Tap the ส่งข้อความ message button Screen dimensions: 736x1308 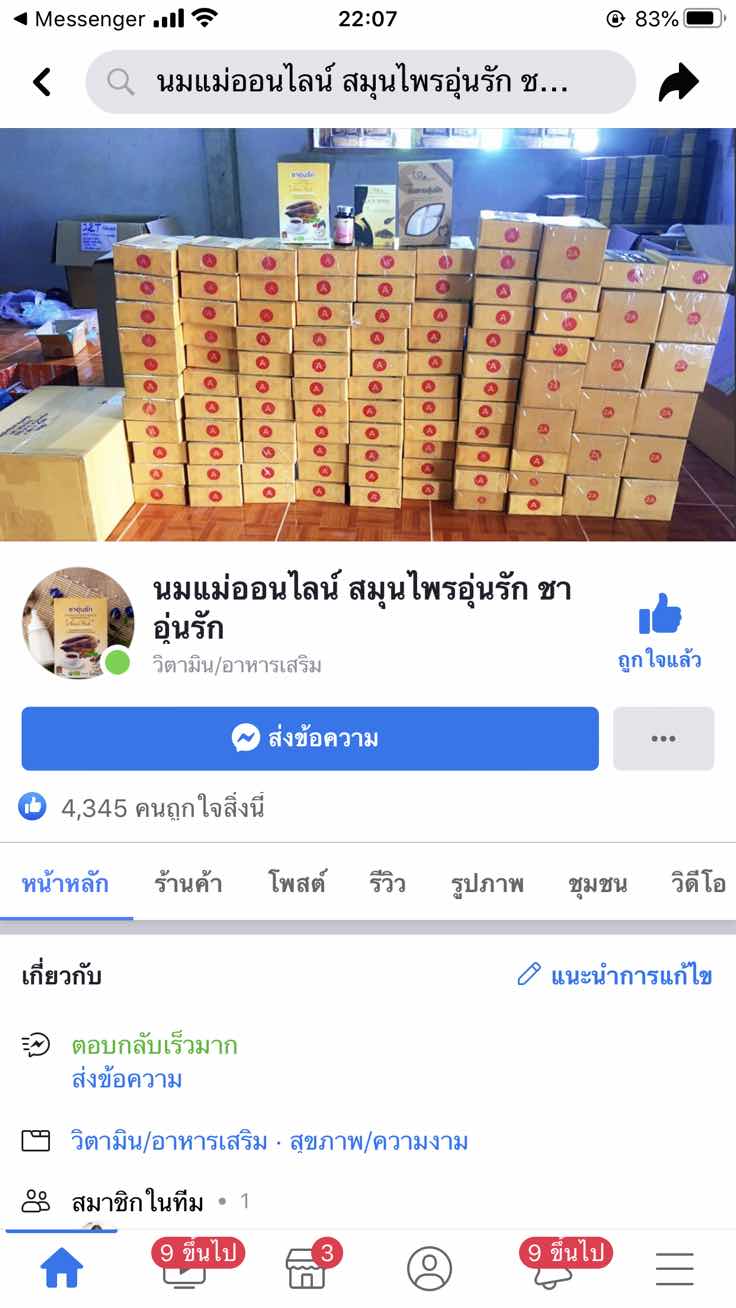310,739
